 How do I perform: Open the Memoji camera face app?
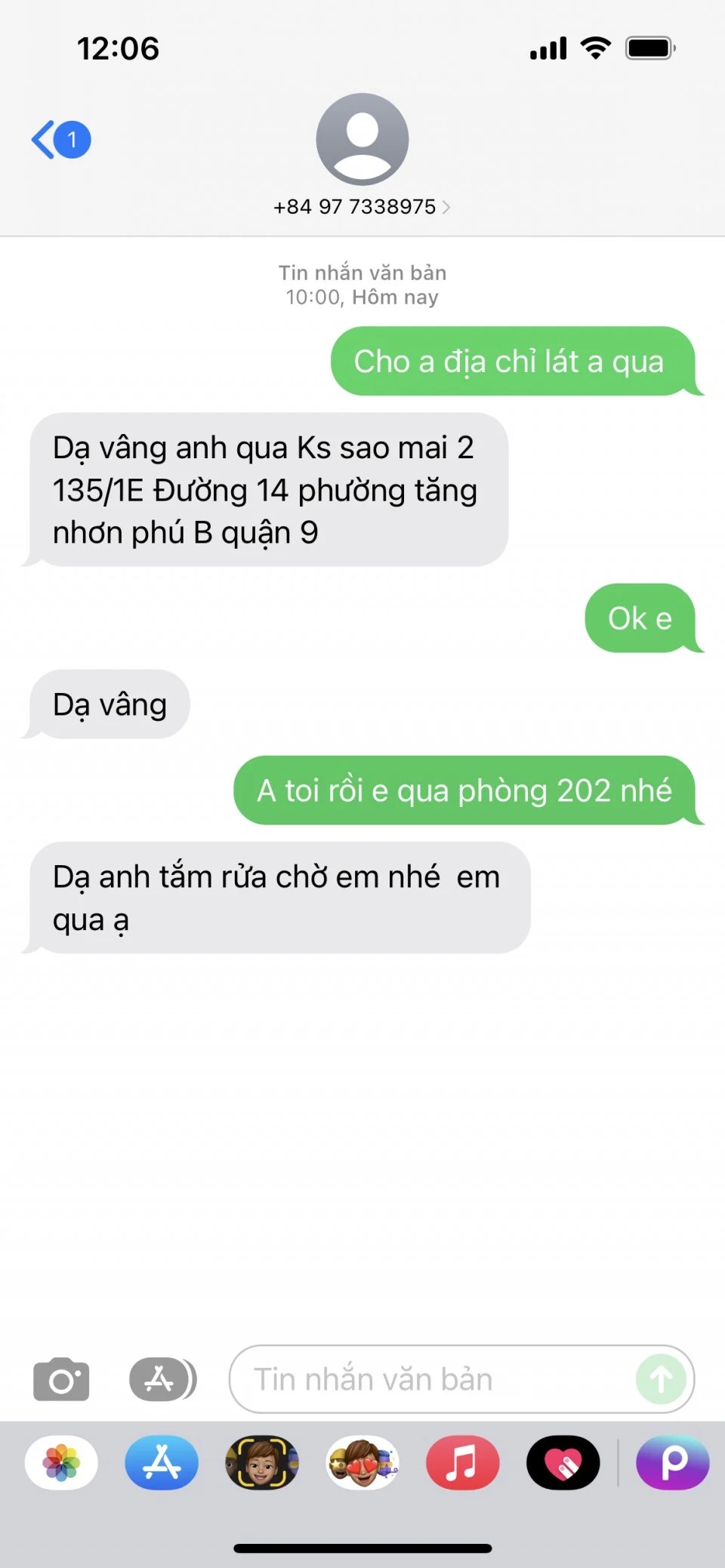point(262,1462)
